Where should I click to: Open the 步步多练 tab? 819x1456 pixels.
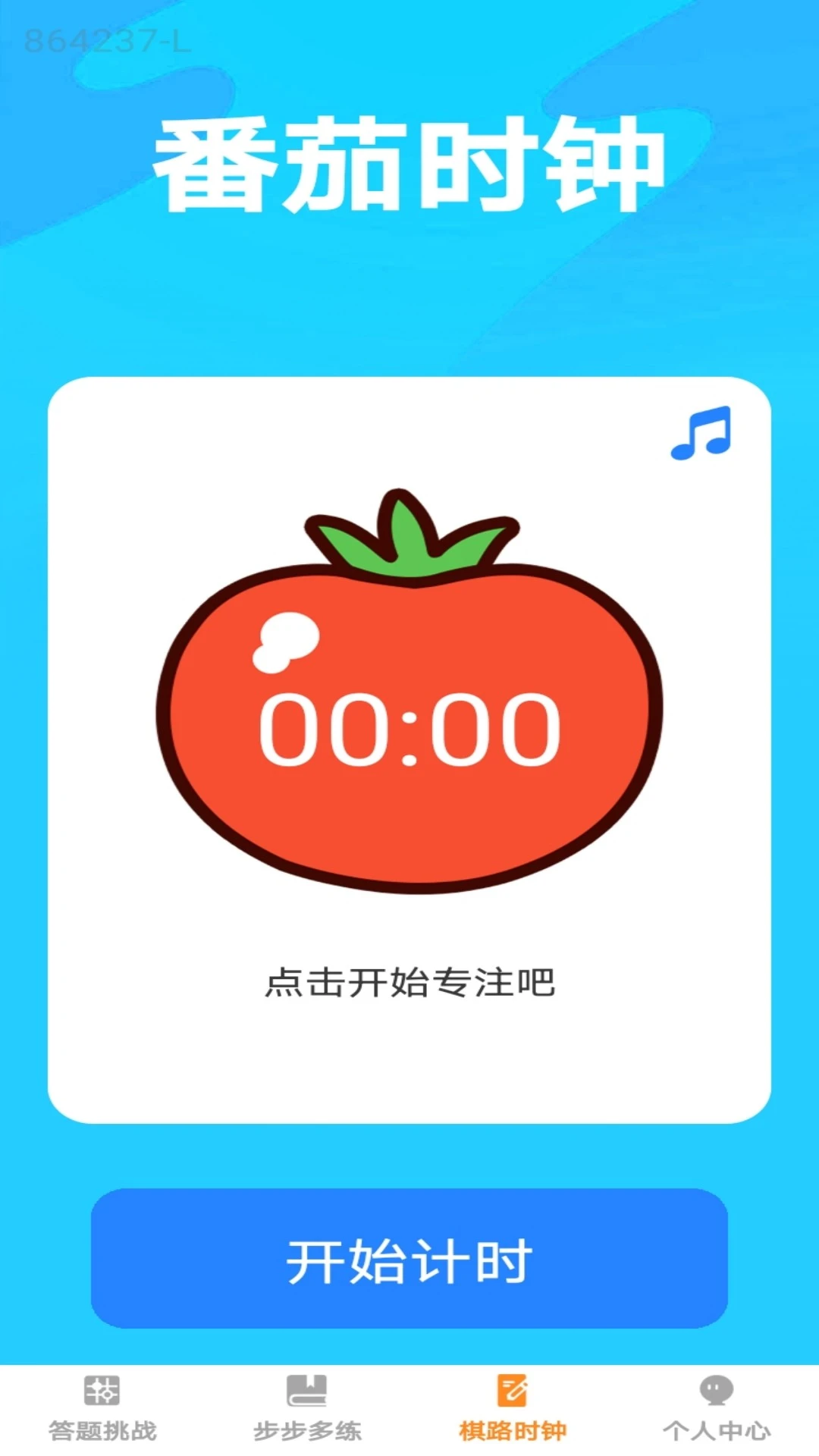[x=307, y=1409]
